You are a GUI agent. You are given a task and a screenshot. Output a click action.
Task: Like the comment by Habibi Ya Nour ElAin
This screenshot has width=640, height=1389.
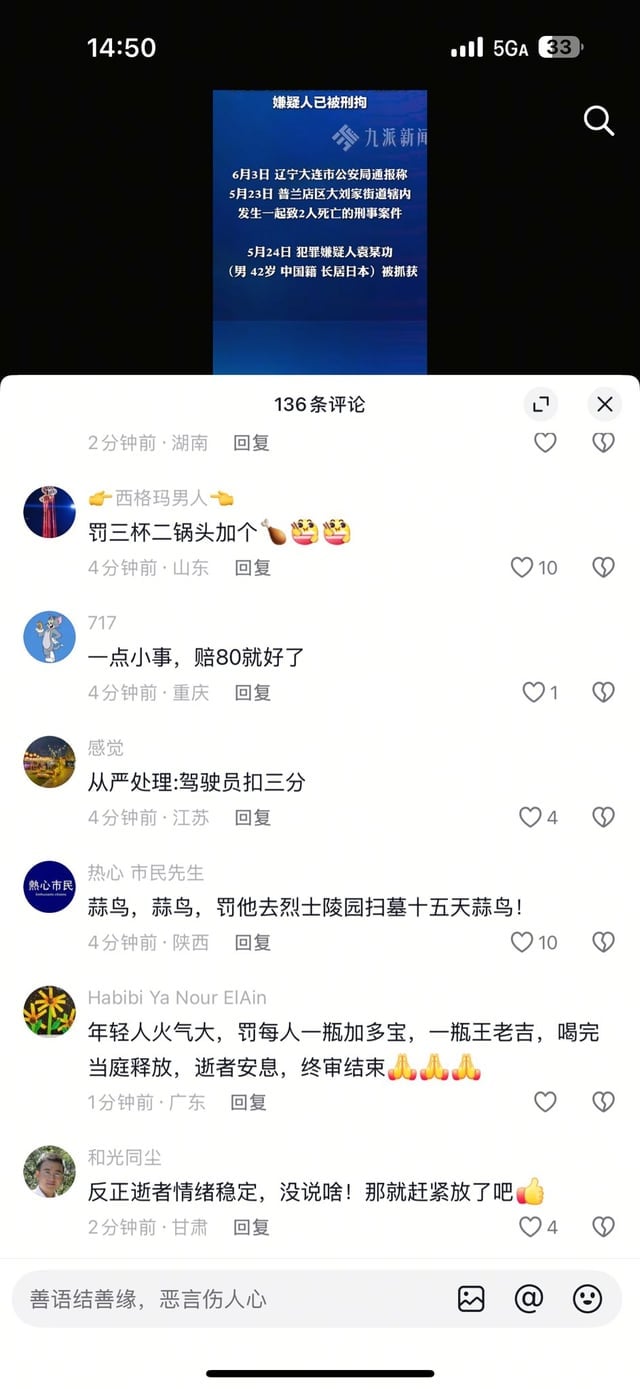[x=545, y=1102]
